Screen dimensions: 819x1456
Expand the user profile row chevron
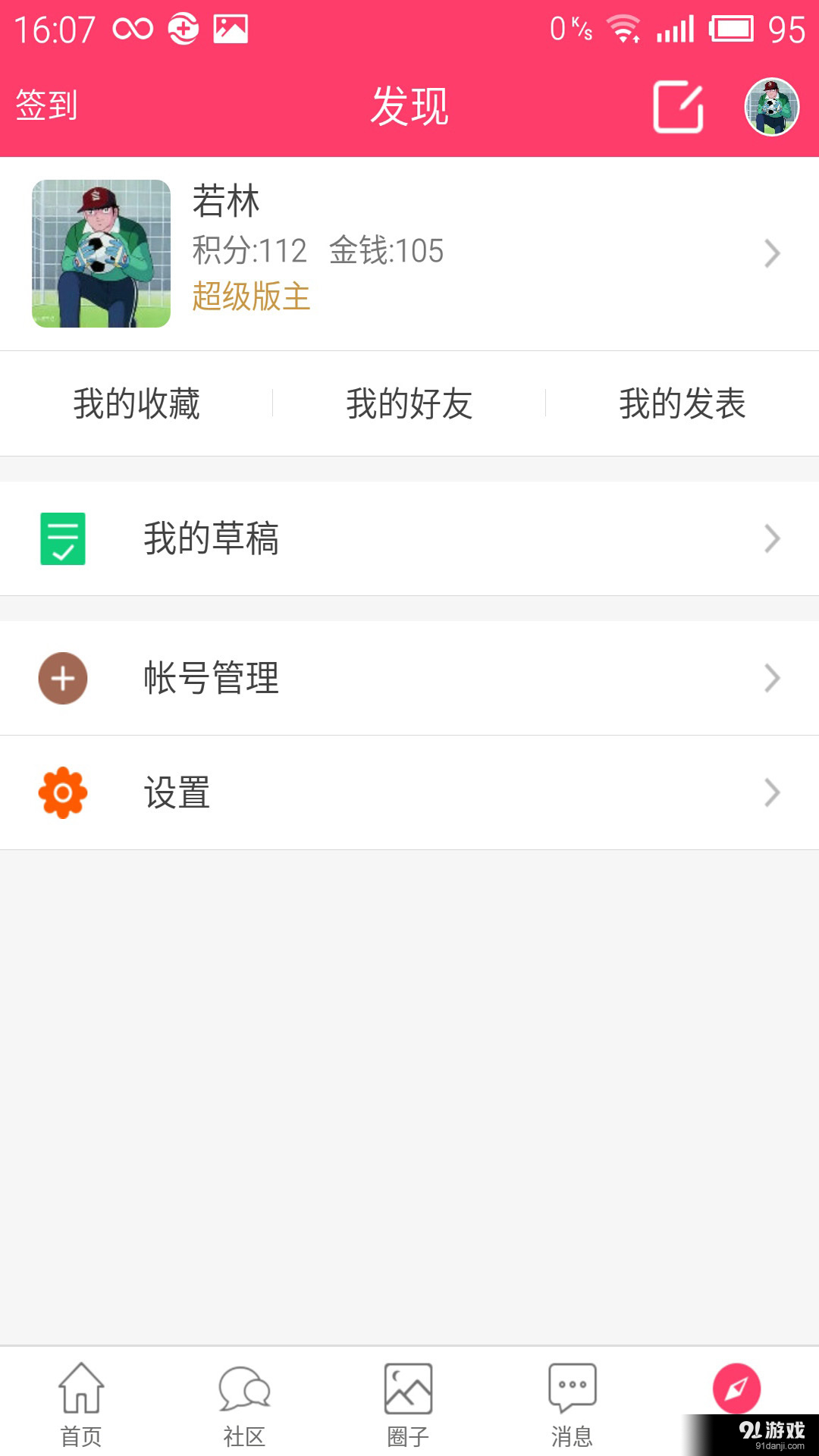click(x=772, y=254)
